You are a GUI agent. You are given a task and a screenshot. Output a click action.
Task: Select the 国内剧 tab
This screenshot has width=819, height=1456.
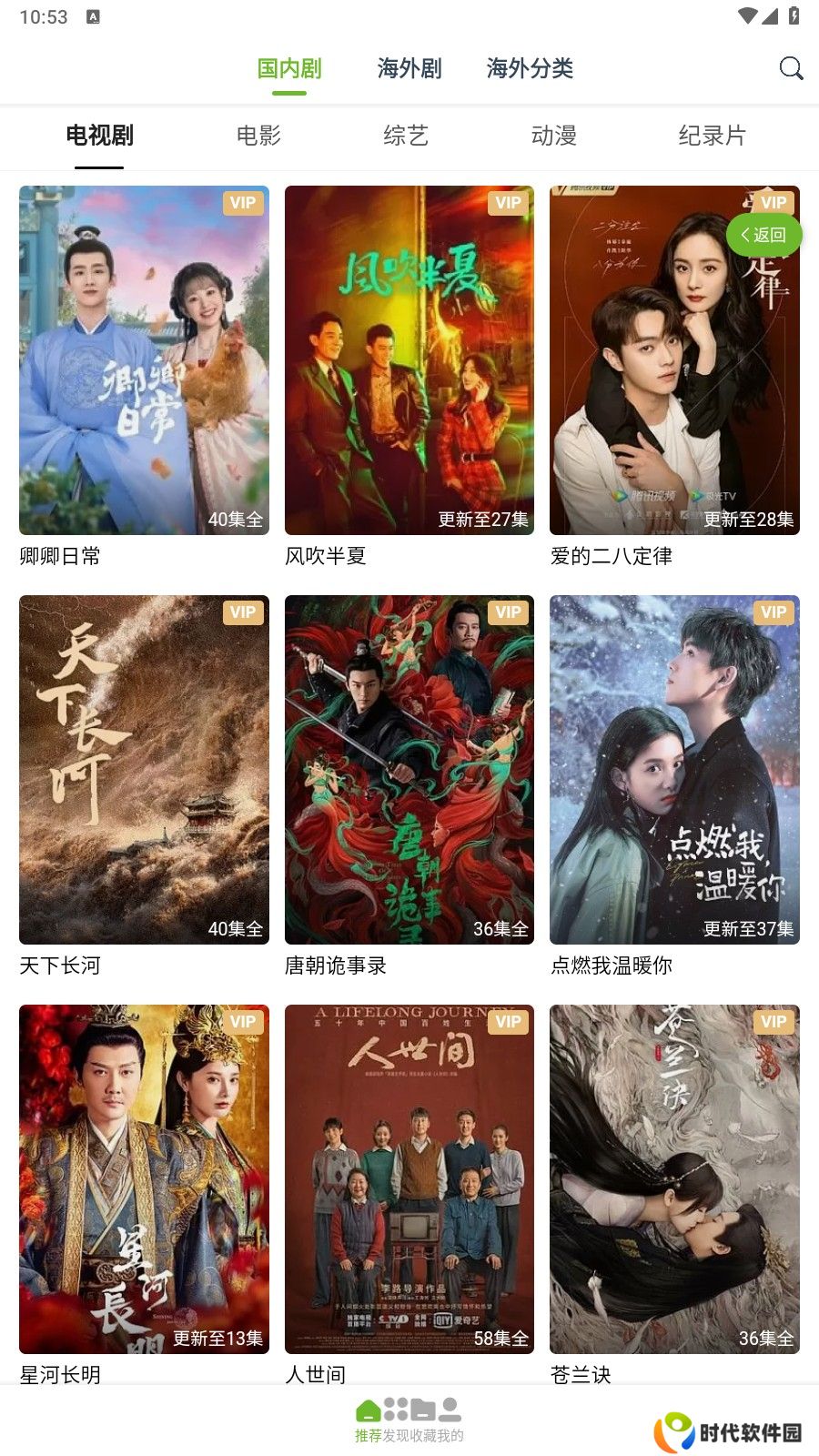pos(289,68)
